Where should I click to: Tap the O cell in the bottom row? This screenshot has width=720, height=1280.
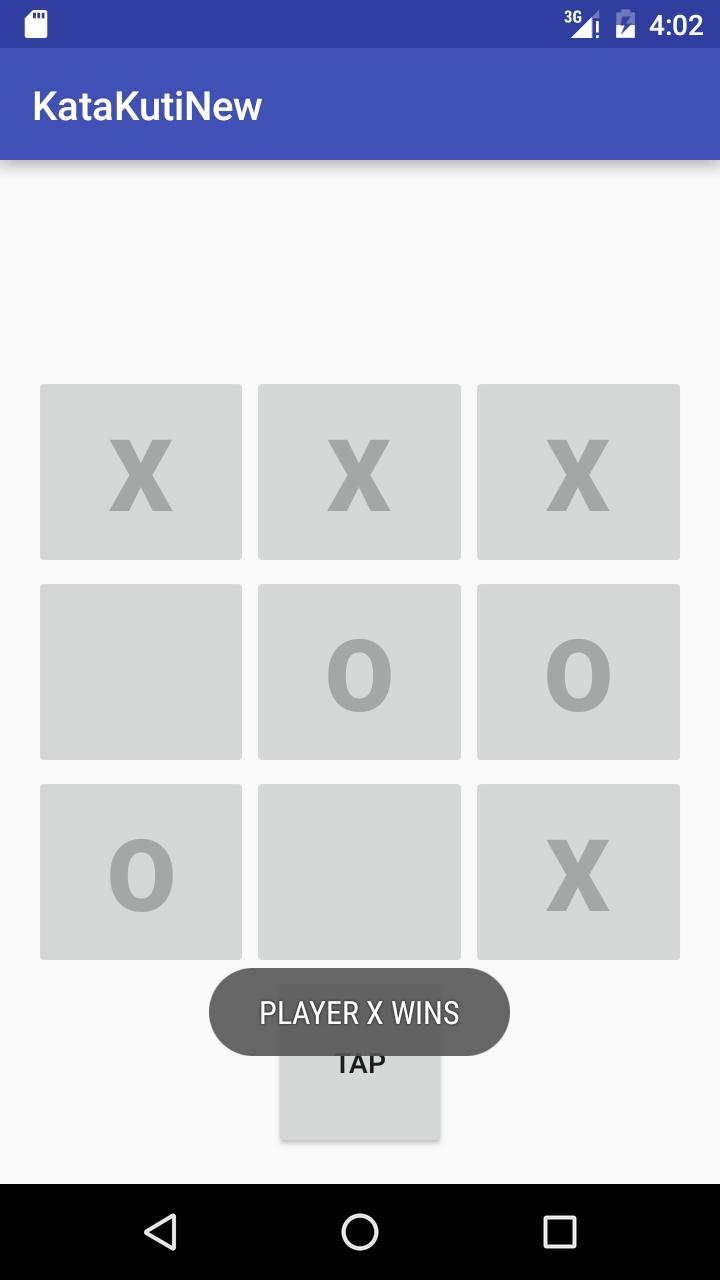coord(141,872)
